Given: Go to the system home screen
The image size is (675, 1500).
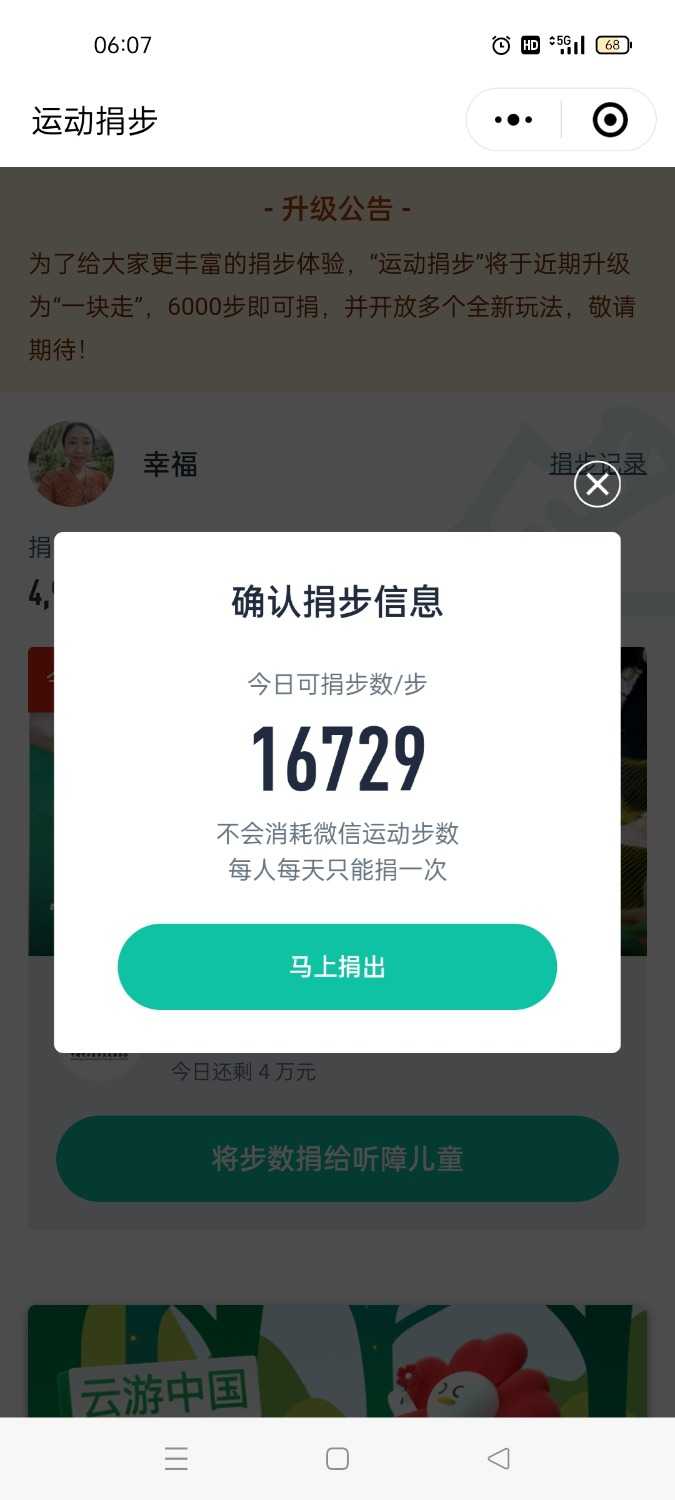Looking at the screenshot, I should tap(337, 1459).
